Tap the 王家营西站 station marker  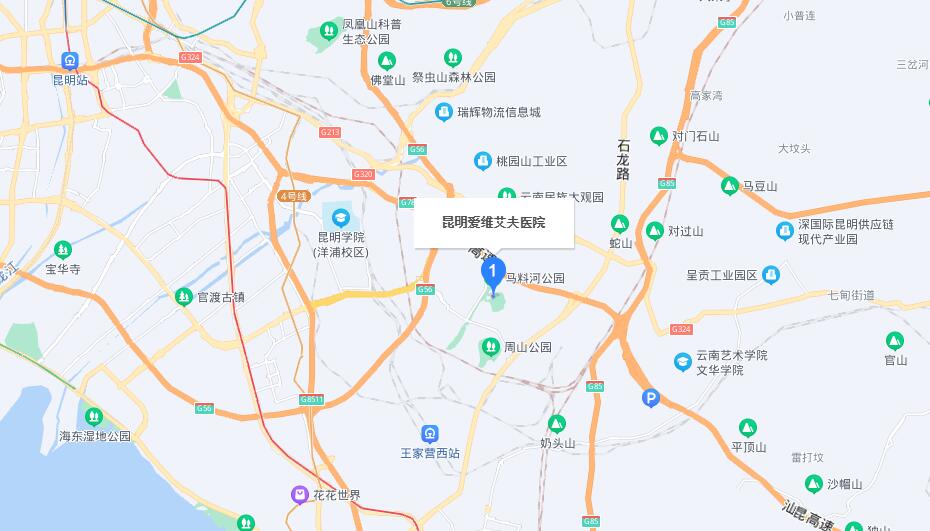[x=430, y=434]
